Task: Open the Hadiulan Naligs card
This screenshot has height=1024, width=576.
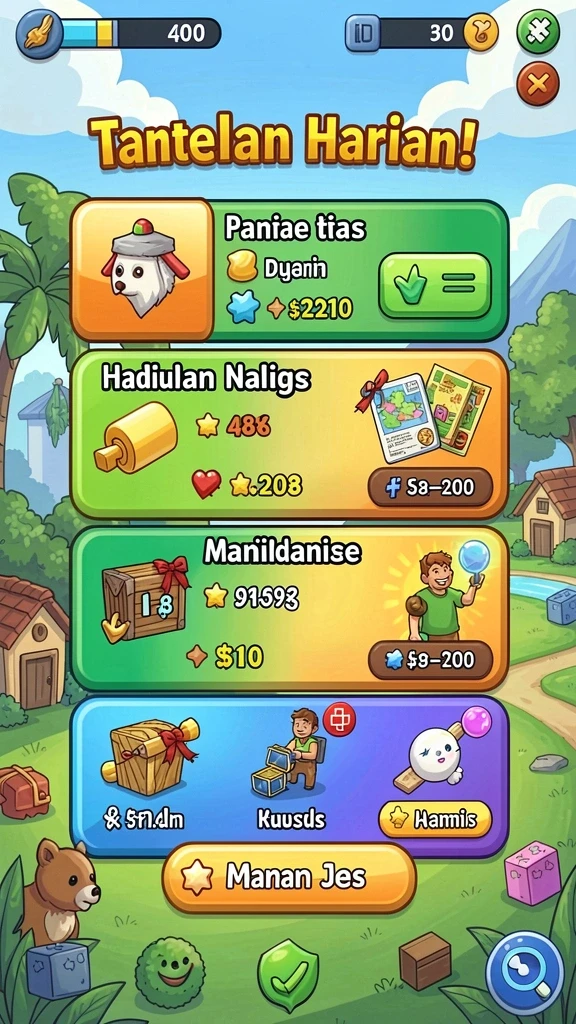Action: click(289, 434)
